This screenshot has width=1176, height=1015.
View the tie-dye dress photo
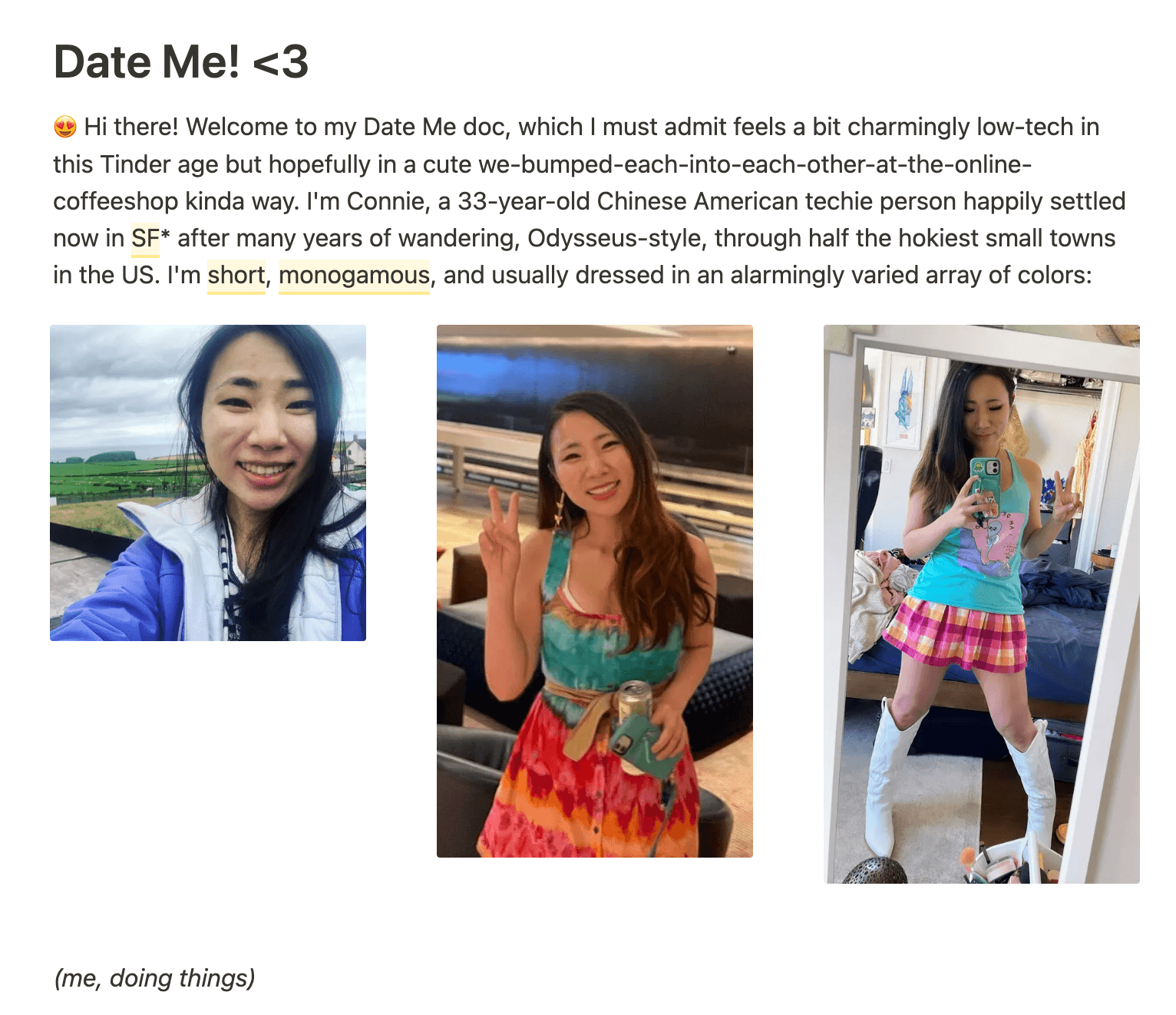tap(594, 590)
